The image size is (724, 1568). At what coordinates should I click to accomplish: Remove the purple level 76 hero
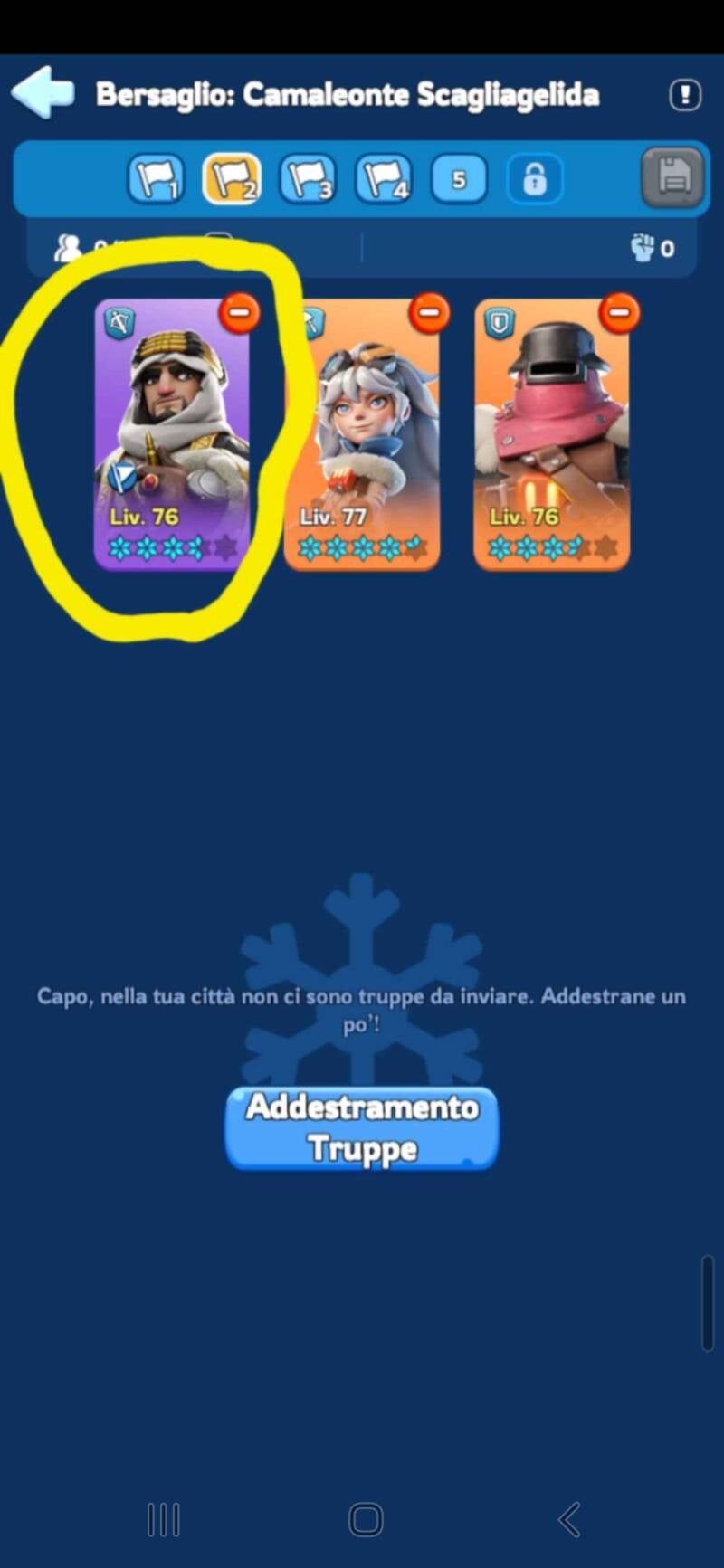[x=239, y=313]
